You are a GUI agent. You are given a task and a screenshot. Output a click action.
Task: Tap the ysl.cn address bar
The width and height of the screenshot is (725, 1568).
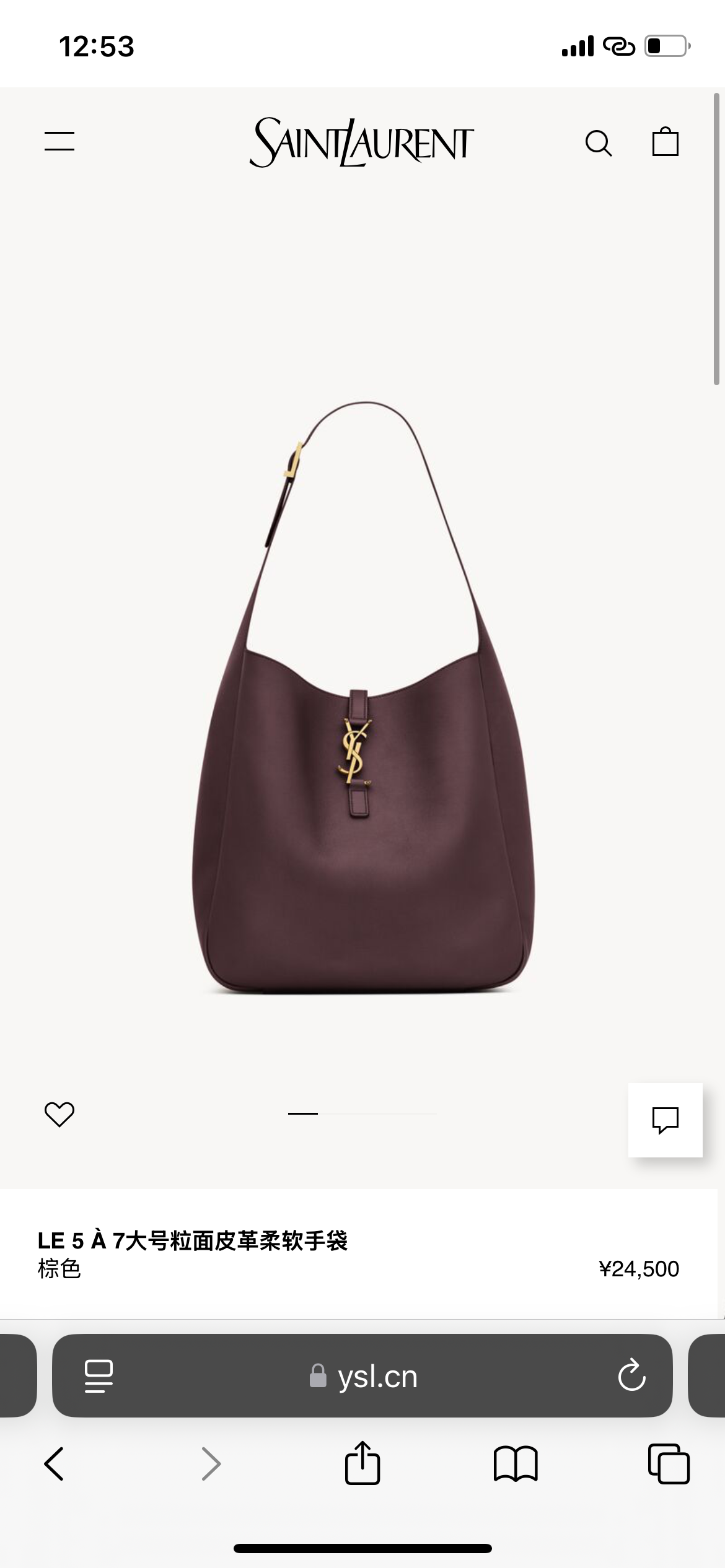[363, 1377]
